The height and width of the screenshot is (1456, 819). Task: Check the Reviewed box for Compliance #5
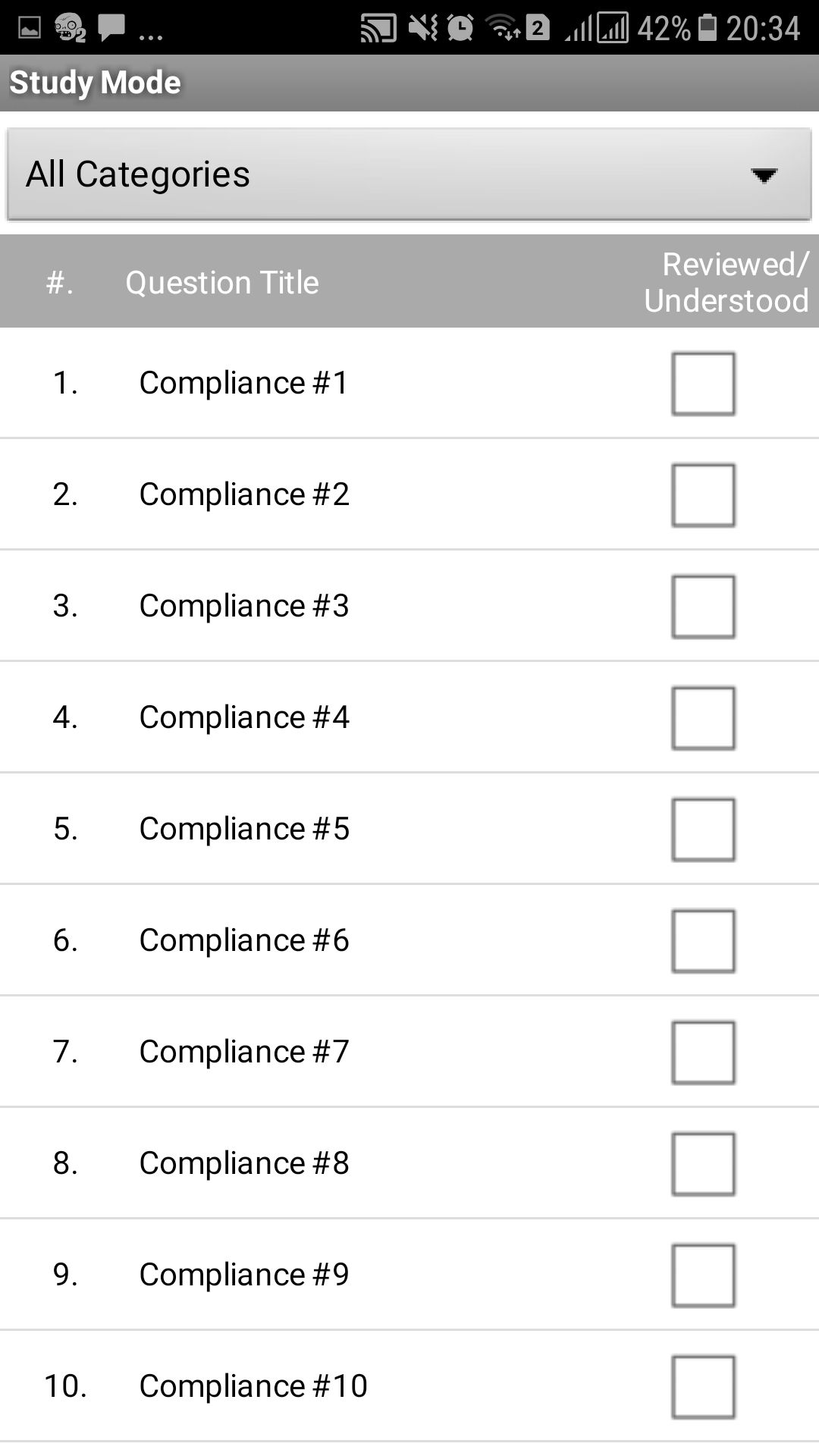(702, 829)
